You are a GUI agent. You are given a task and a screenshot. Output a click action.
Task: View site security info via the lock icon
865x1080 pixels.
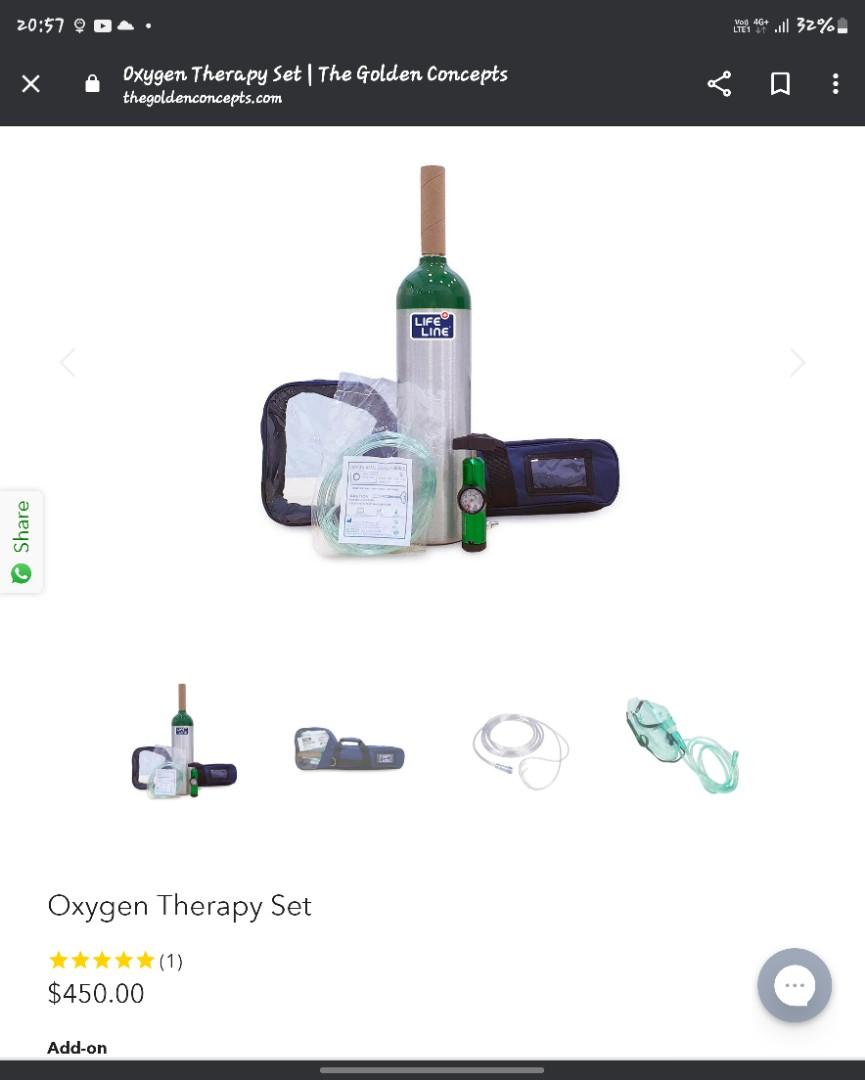[92, 84]
